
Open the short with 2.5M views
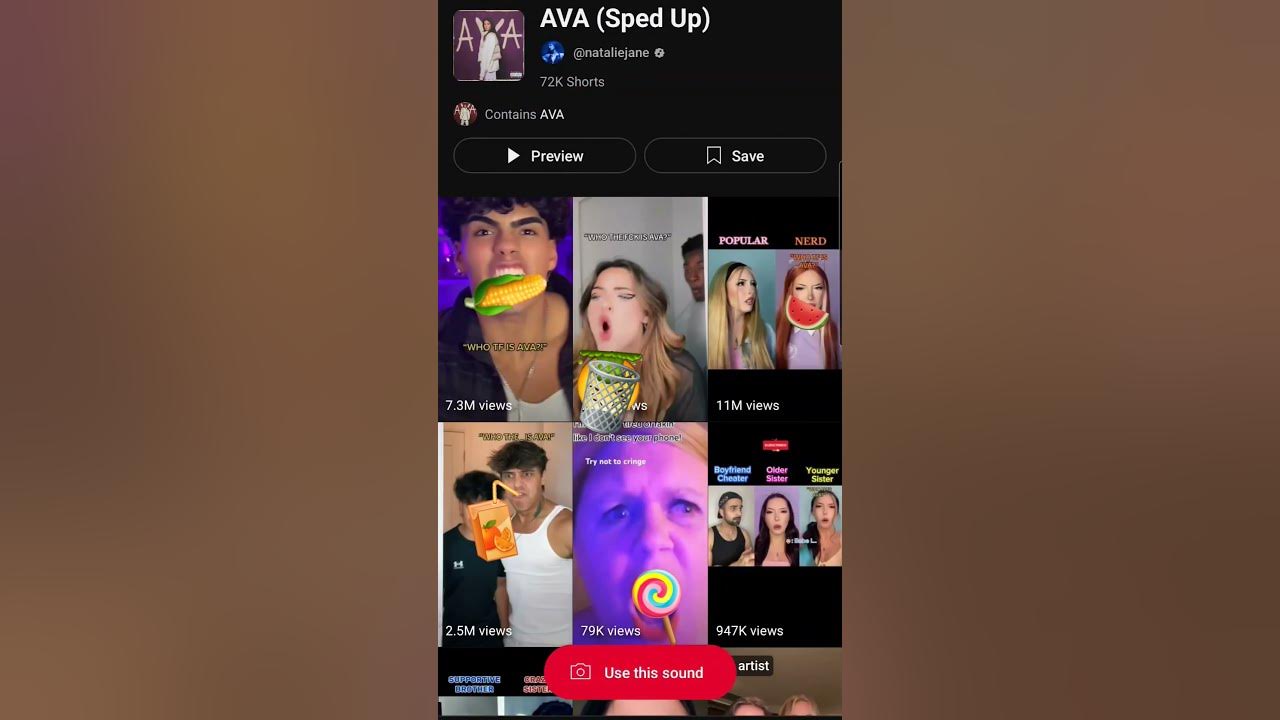click(505, 535)
